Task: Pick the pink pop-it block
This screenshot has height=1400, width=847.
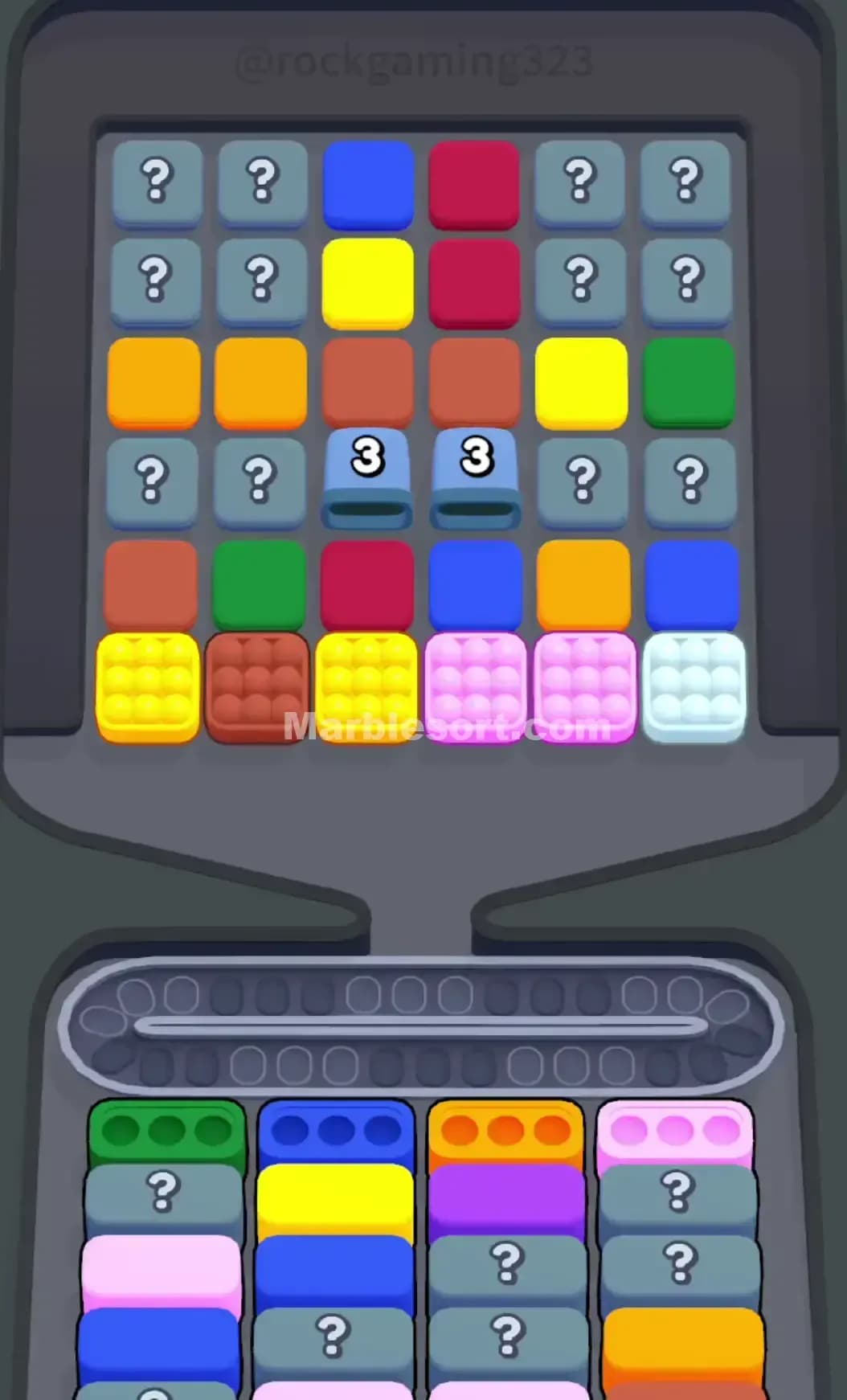Action: tap(474, 687)
